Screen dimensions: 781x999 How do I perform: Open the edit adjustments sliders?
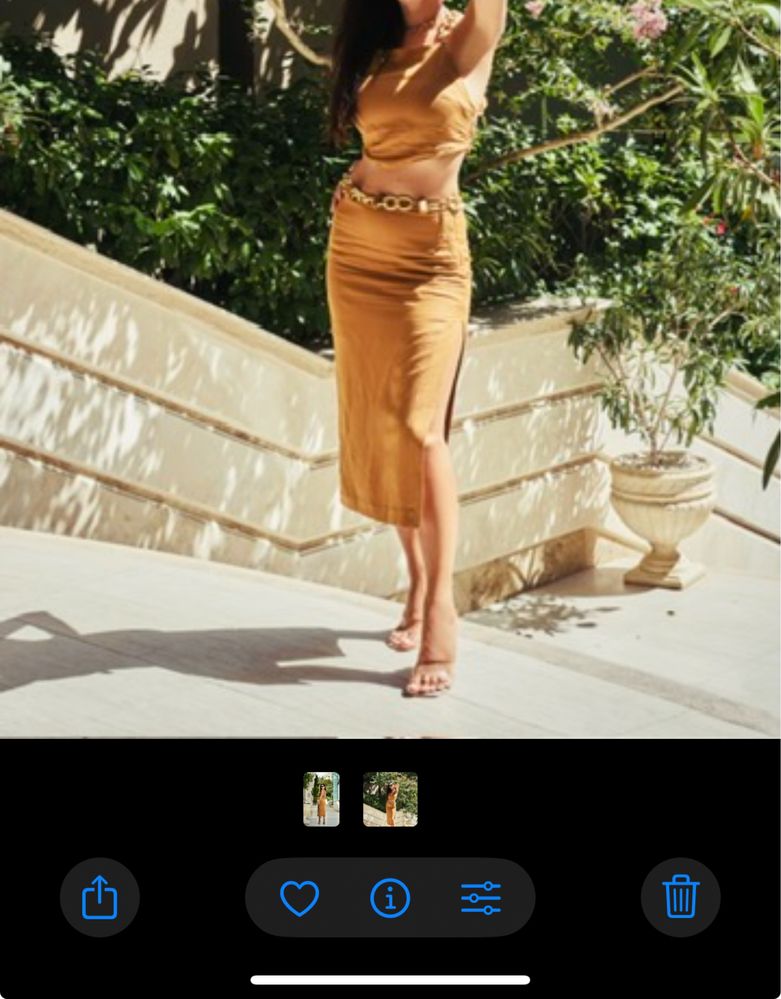481,897
